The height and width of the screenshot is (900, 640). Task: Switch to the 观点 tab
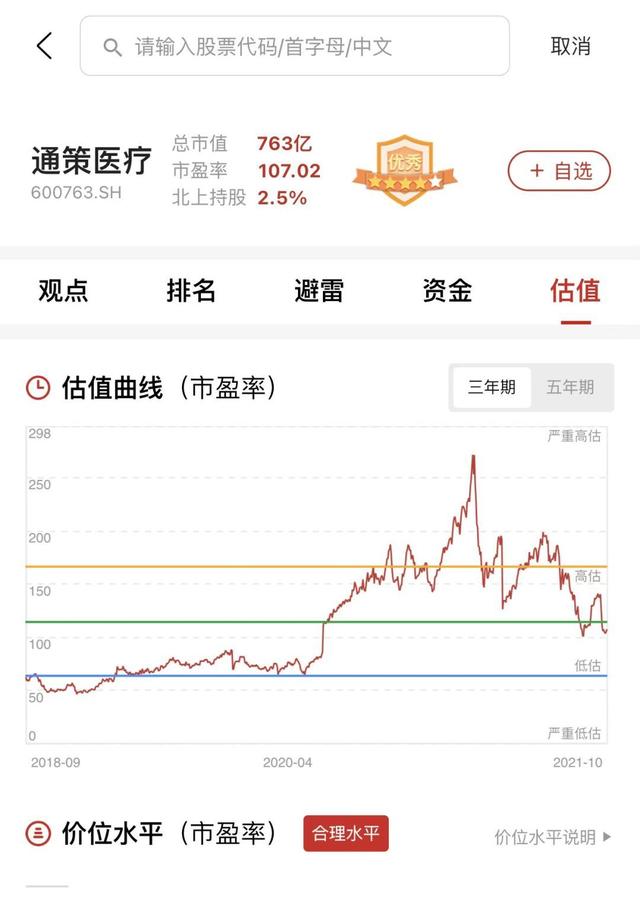point(63,291)
